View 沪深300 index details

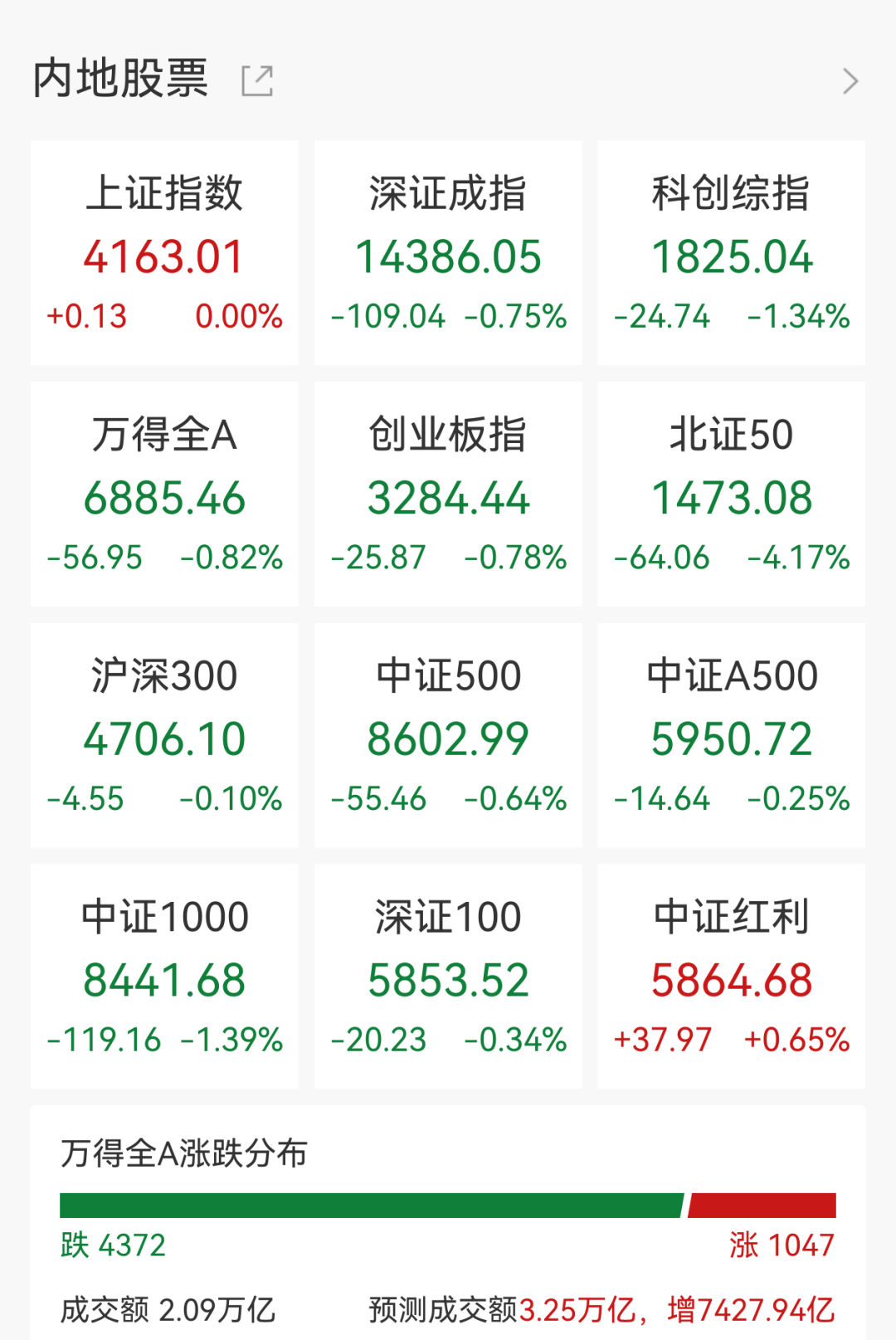(x=164, y=735)
